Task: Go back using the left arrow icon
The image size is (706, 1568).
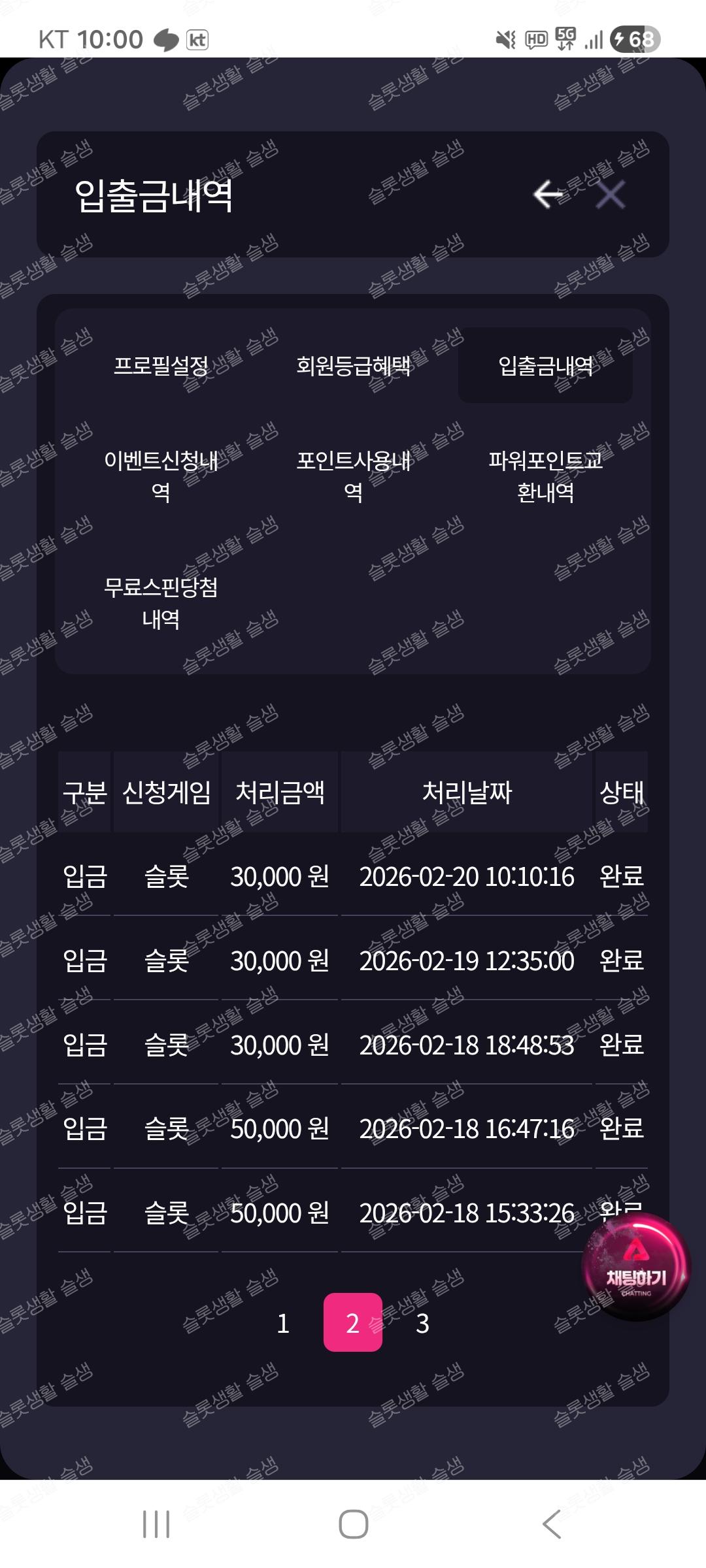Action: tap(548, 194)
